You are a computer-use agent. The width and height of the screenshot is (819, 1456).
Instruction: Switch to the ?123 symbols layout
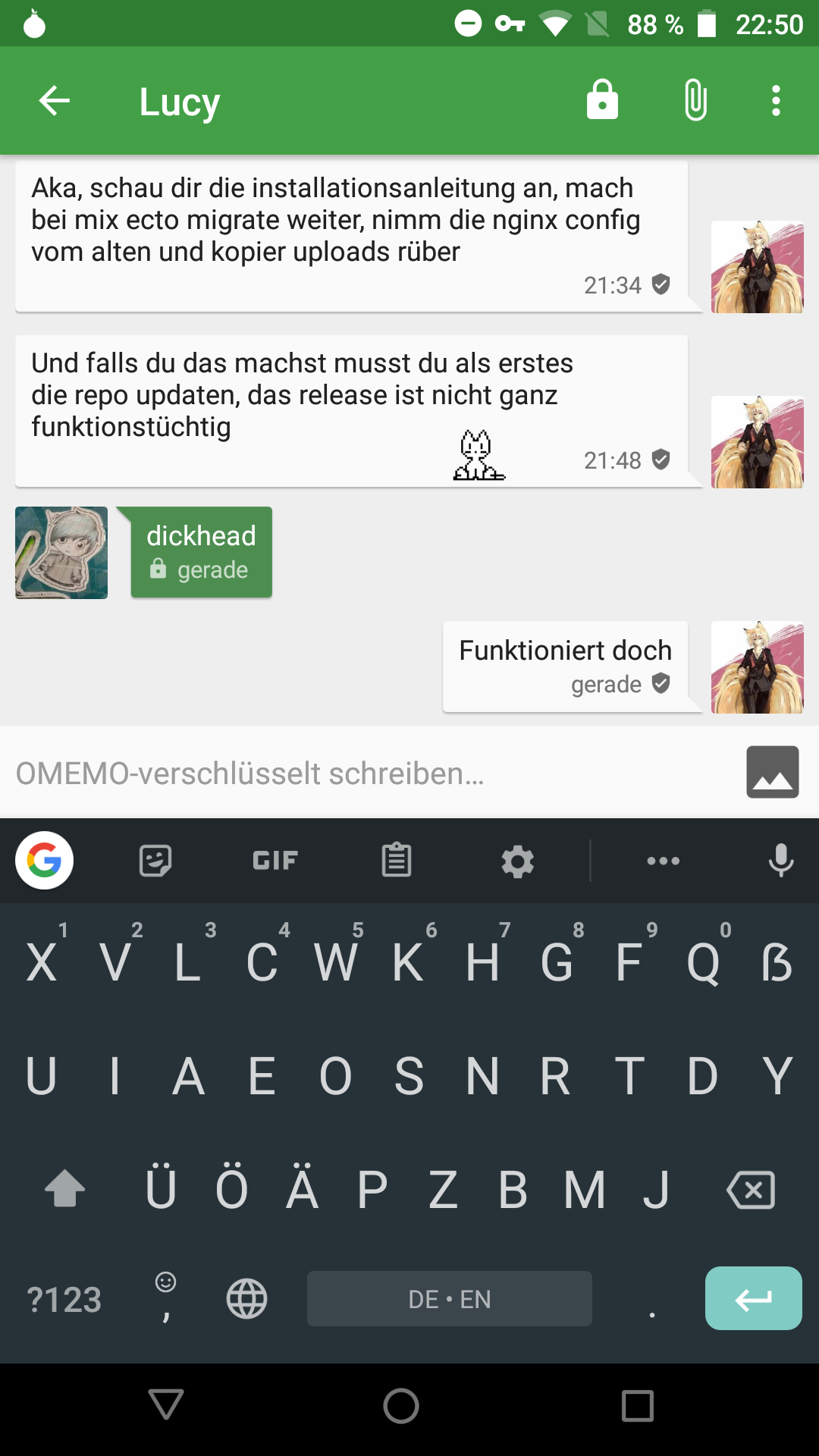pyautogui.click(x=64, y=1299)
